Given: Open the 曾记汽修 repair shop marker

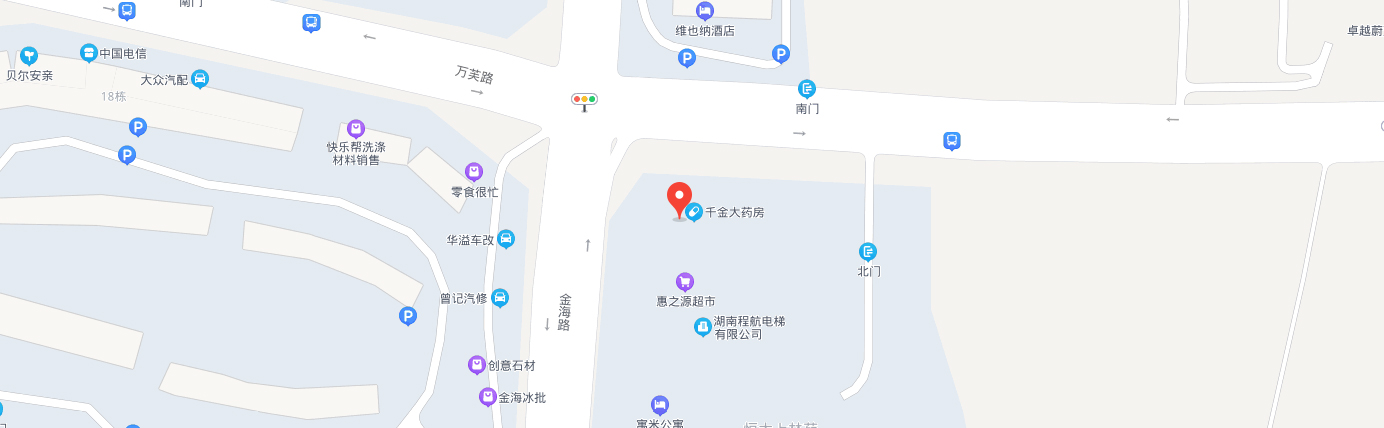Looking at the screenshot, I should tap(500, 297).
